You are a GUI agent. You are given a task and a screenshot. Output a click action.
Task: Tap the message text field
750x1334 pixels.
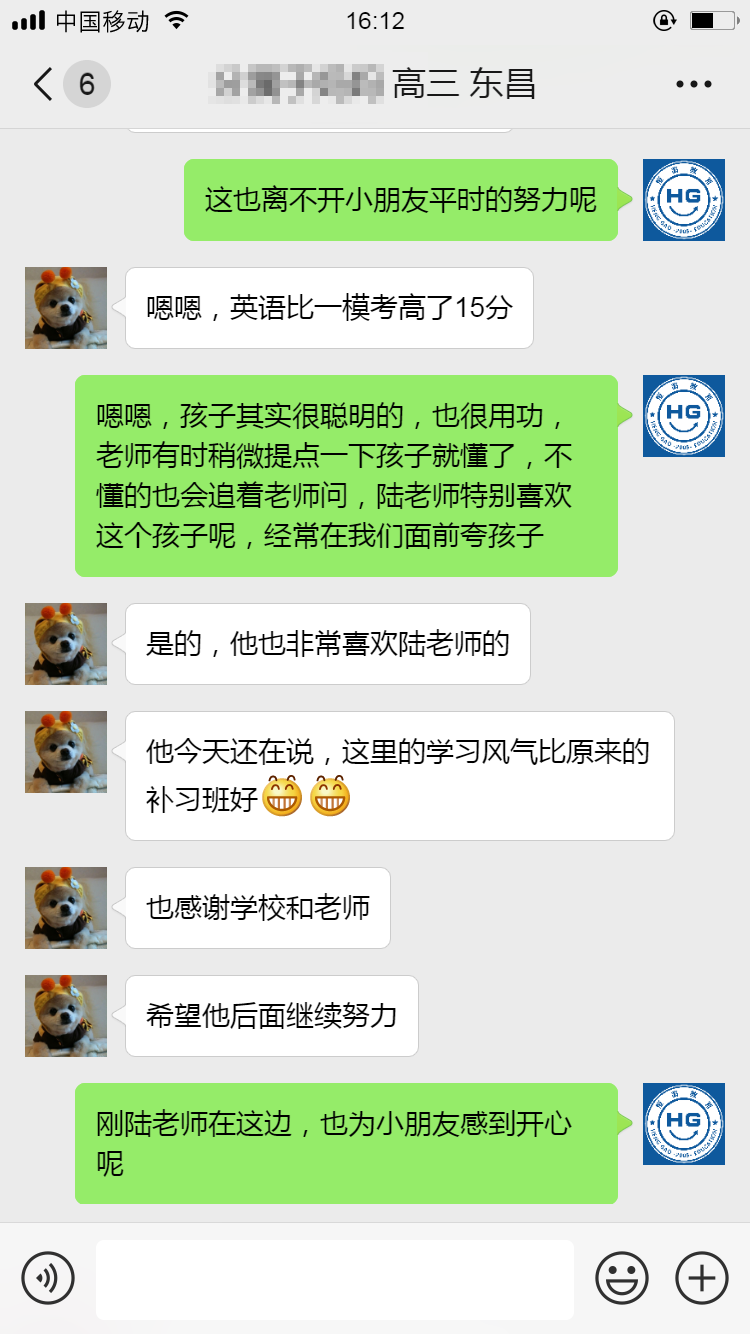[334, 1279]
